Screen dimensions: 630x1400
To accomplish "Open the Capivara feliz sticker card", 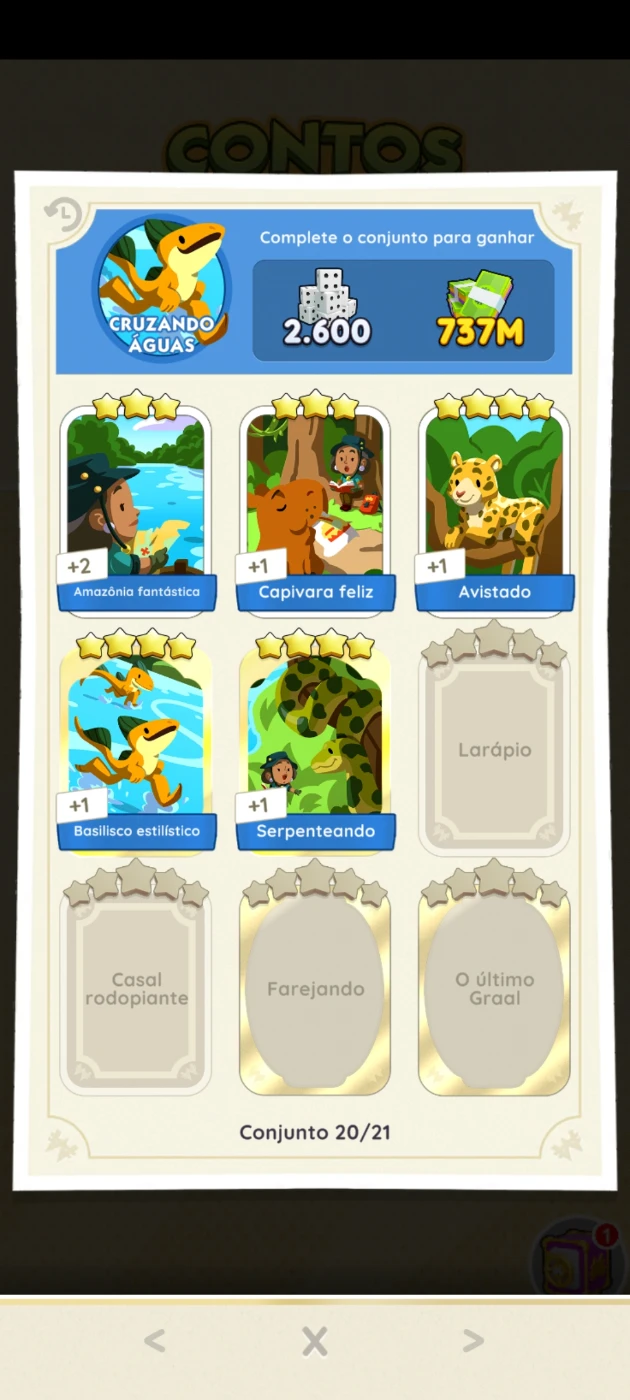I will [316, 508].
